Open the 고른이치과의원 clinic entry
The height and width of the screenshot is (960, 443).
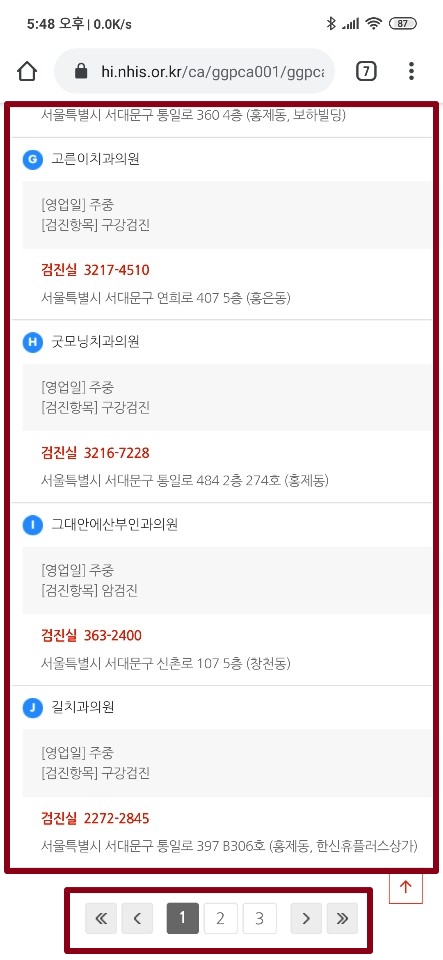(95, 159)
